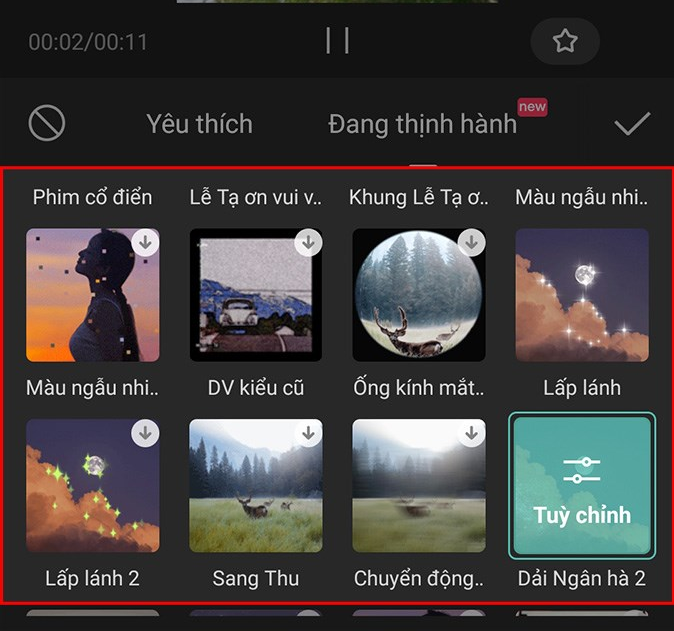The height and width of the screenshot is (631, 674).
Task: Switch to the Đang thịnh hành tab
Action: (422, 124)
